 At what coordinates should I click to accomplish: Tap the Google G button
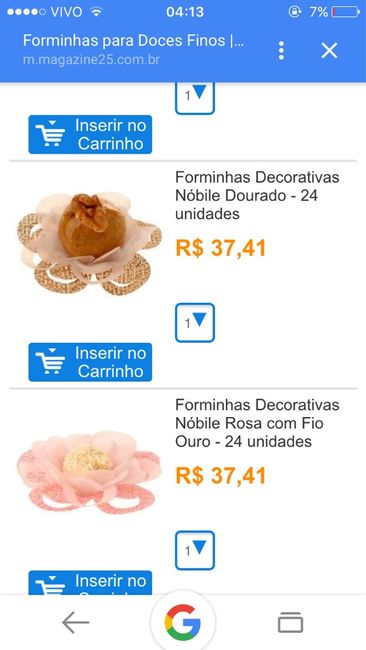pos(183,623)
